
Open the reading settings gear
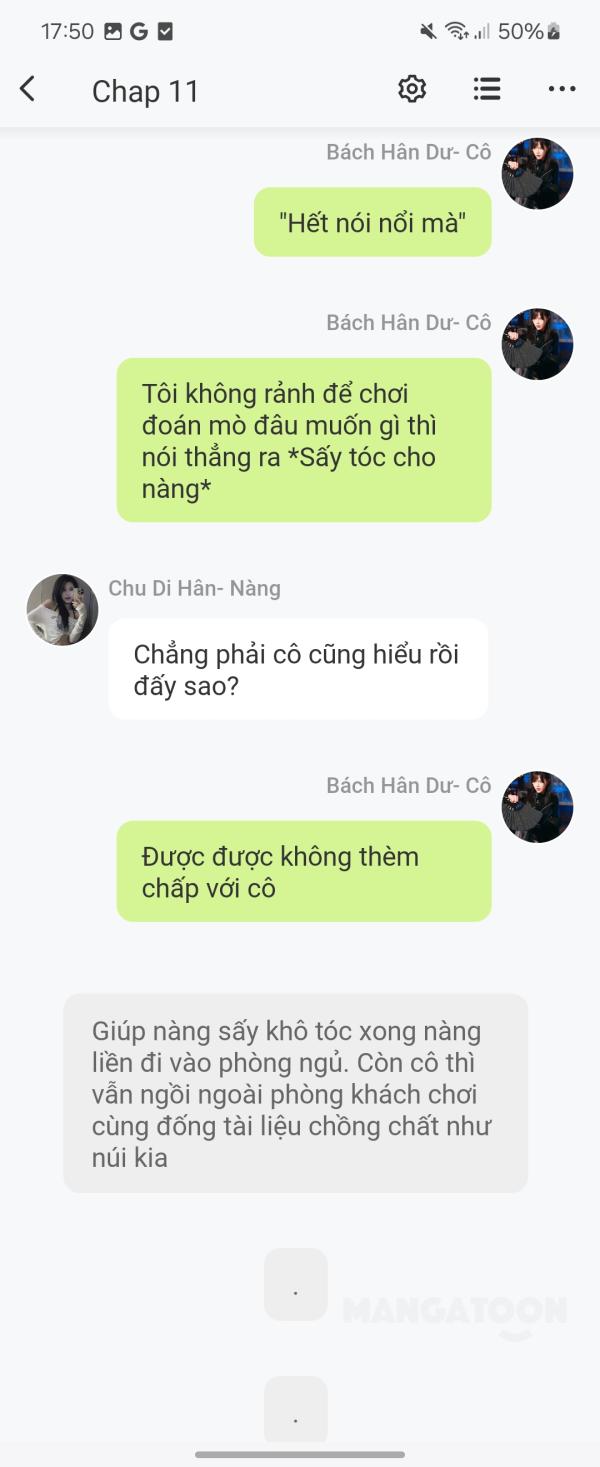point(412,90)
